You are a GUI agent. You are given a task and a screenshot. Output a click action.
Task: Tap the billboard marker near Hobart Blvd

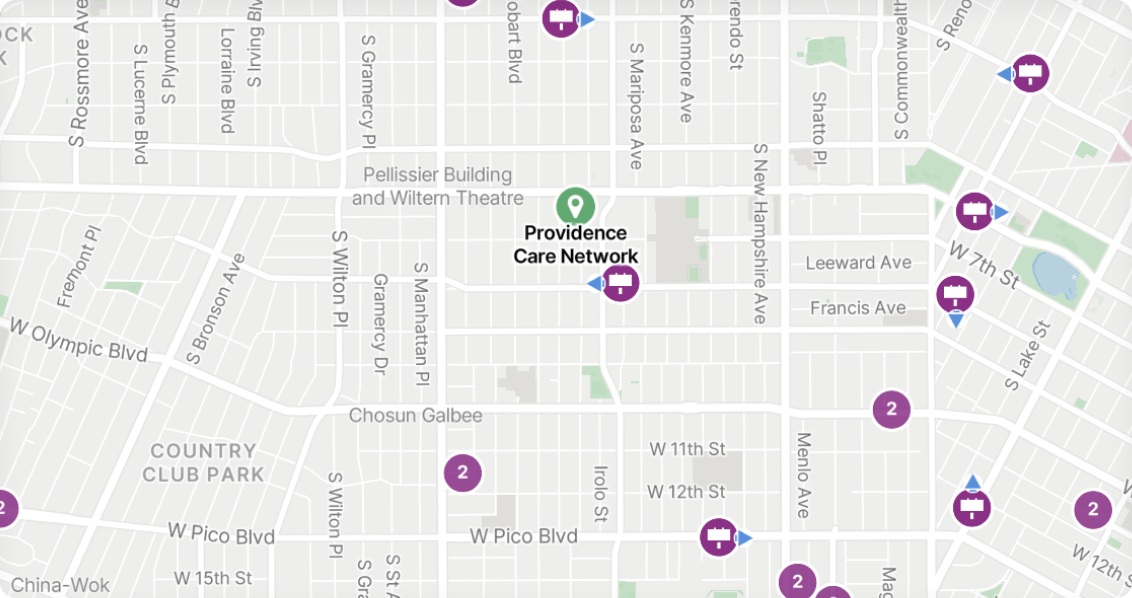(x=561, y=18)
